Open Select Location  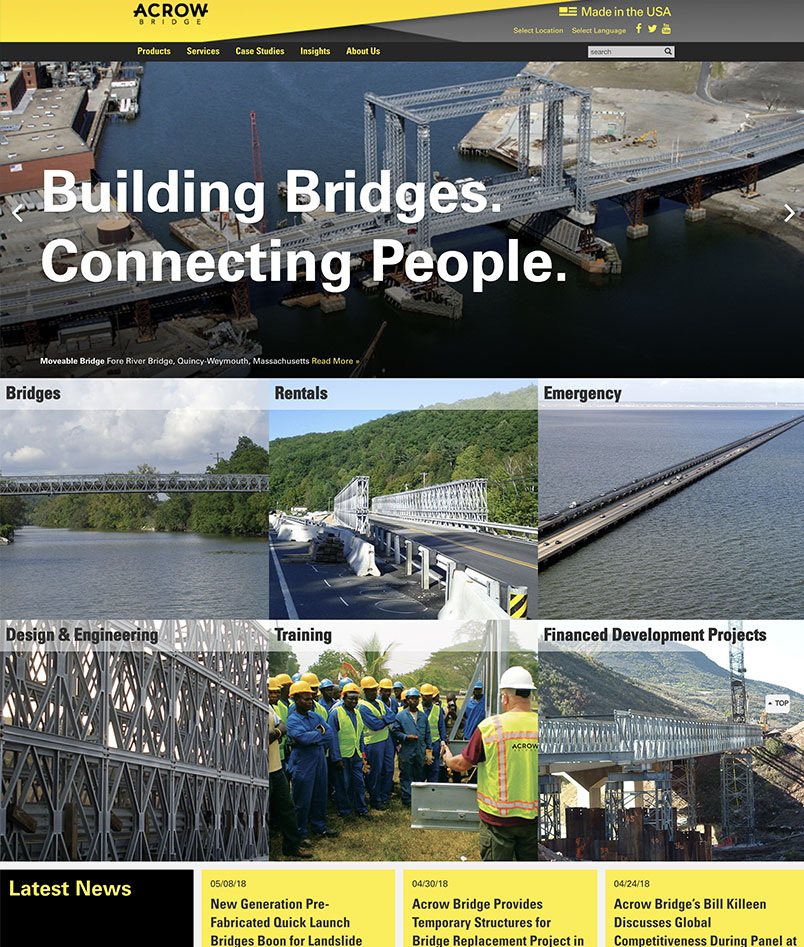538,31
